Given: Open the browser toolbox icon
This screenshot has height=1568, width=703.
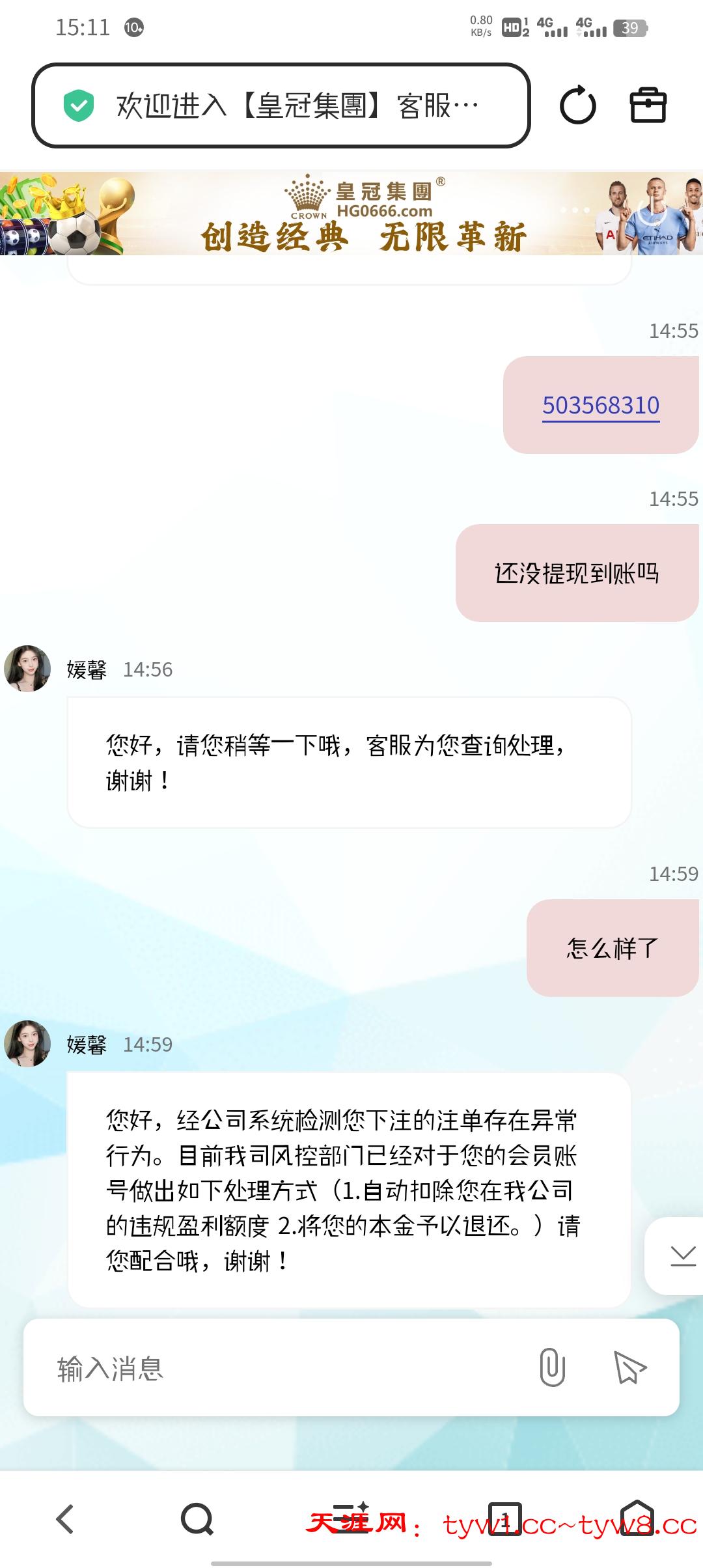Looking at the screenshot, I should pos(648,105).
